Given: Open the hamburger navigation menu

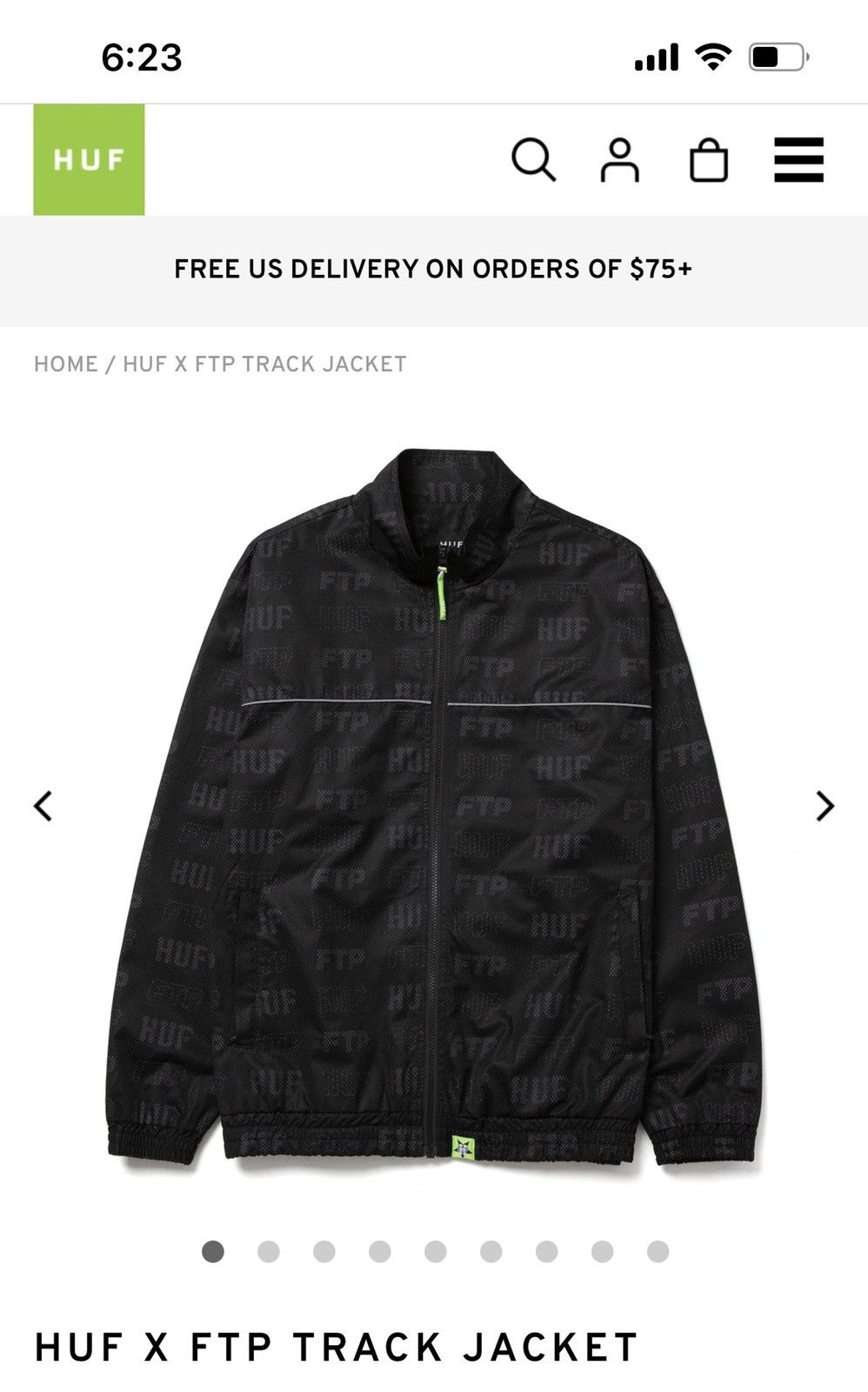Looking at the screenshot, I should pyautogui.click(x=796, y=160).
